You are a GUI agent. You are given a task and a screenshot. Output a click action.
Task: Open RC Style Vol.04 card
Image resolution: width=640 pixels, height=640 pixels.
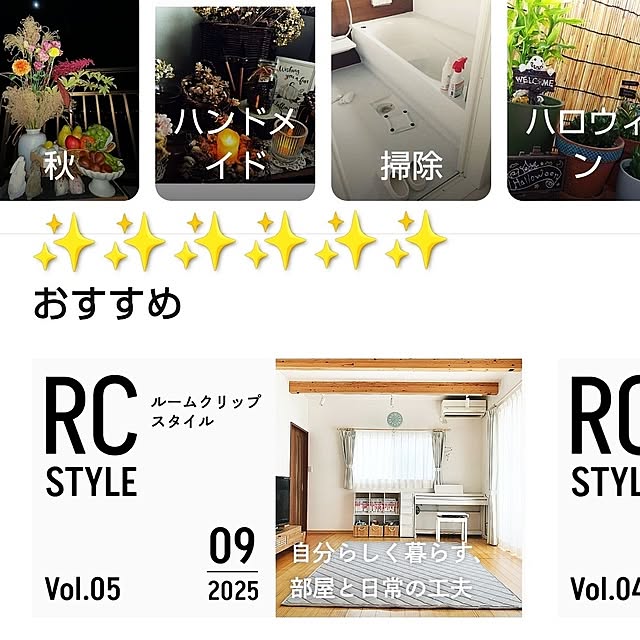600,488
